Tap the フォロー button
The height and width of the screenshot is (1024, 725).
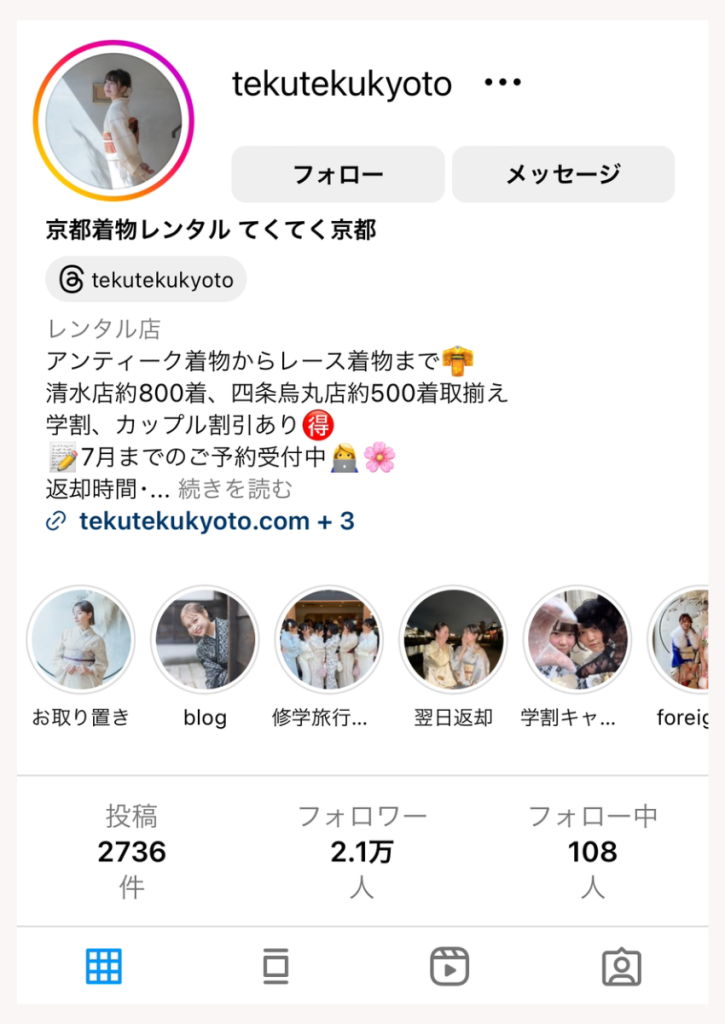338,174
